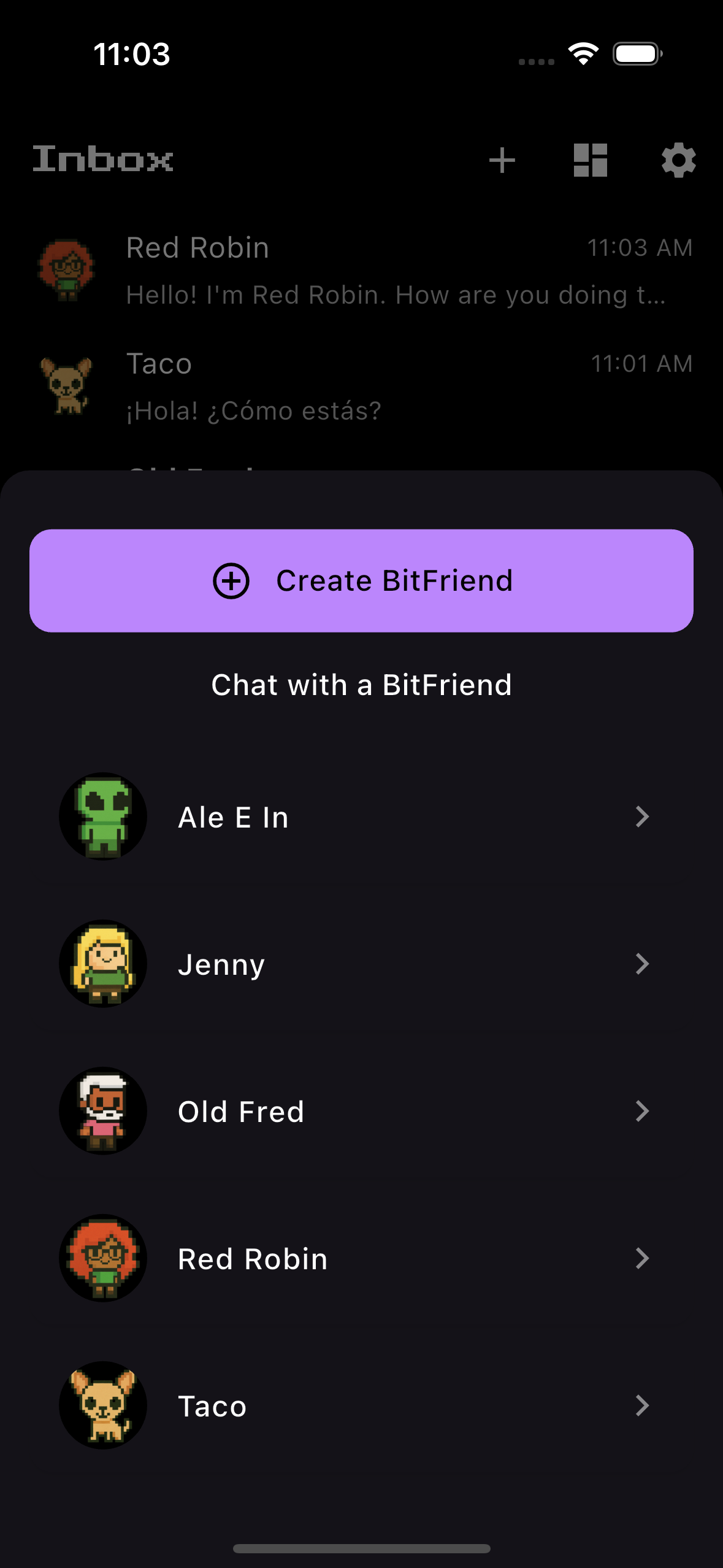Open the Taco conversation in the inbox
This screenshot has height=1568, width=723.
click(x=362, y=385)
